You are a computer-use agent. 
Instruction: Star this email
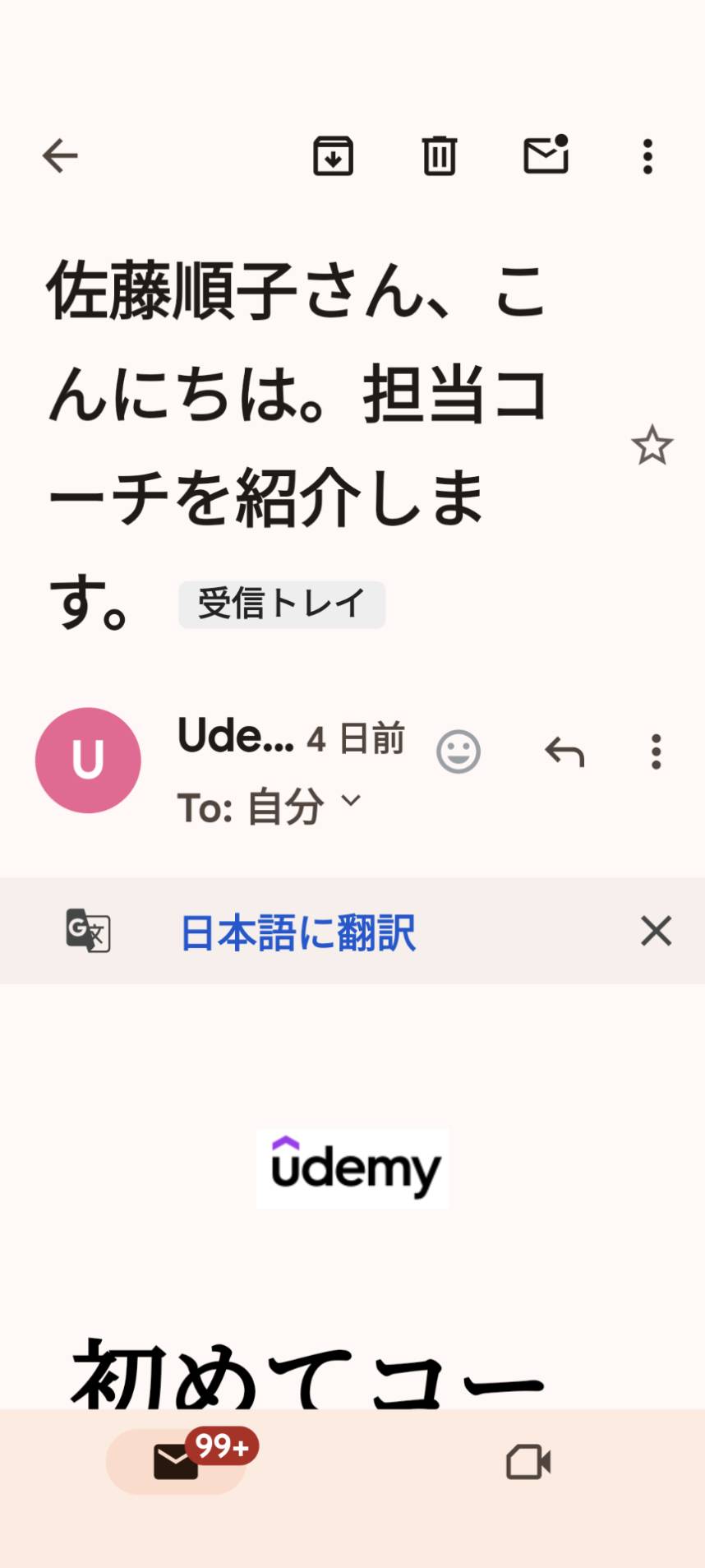652,445
